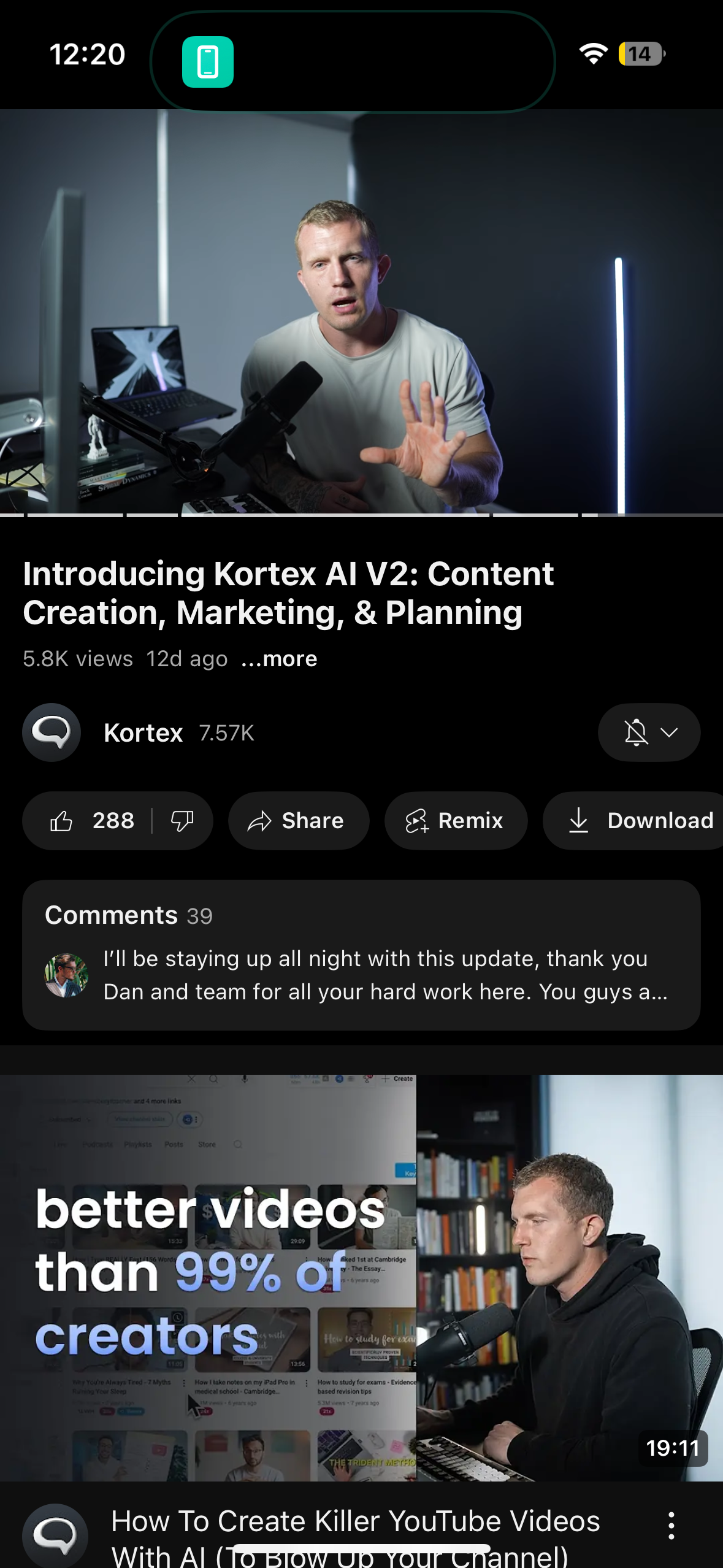Play the 'better videos than 99%' recommended video
This screenshot has width=723, height=1568.
coord(361,1277)
